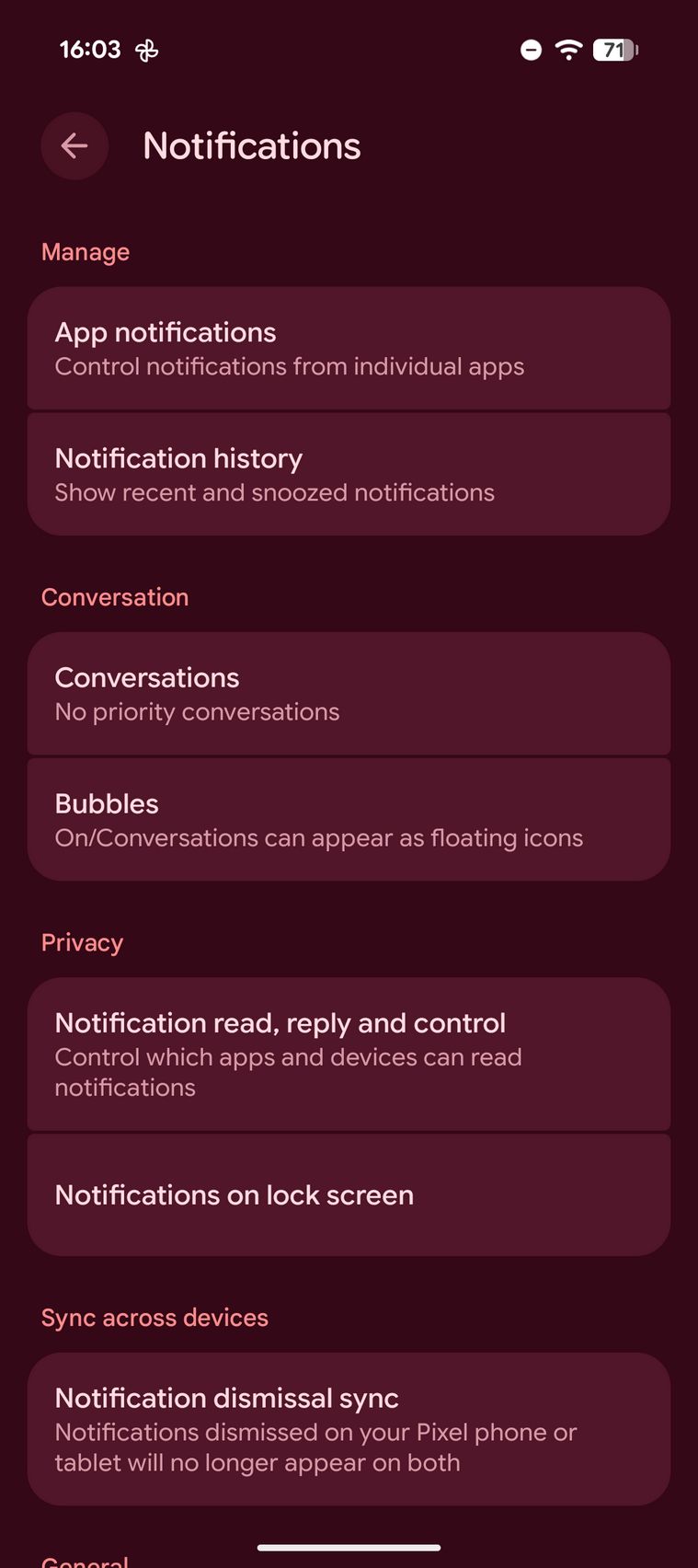Go back using the arrow button
Image resolution: width=698 pixels, height=1568 pixels.
[x=74, y=146]
